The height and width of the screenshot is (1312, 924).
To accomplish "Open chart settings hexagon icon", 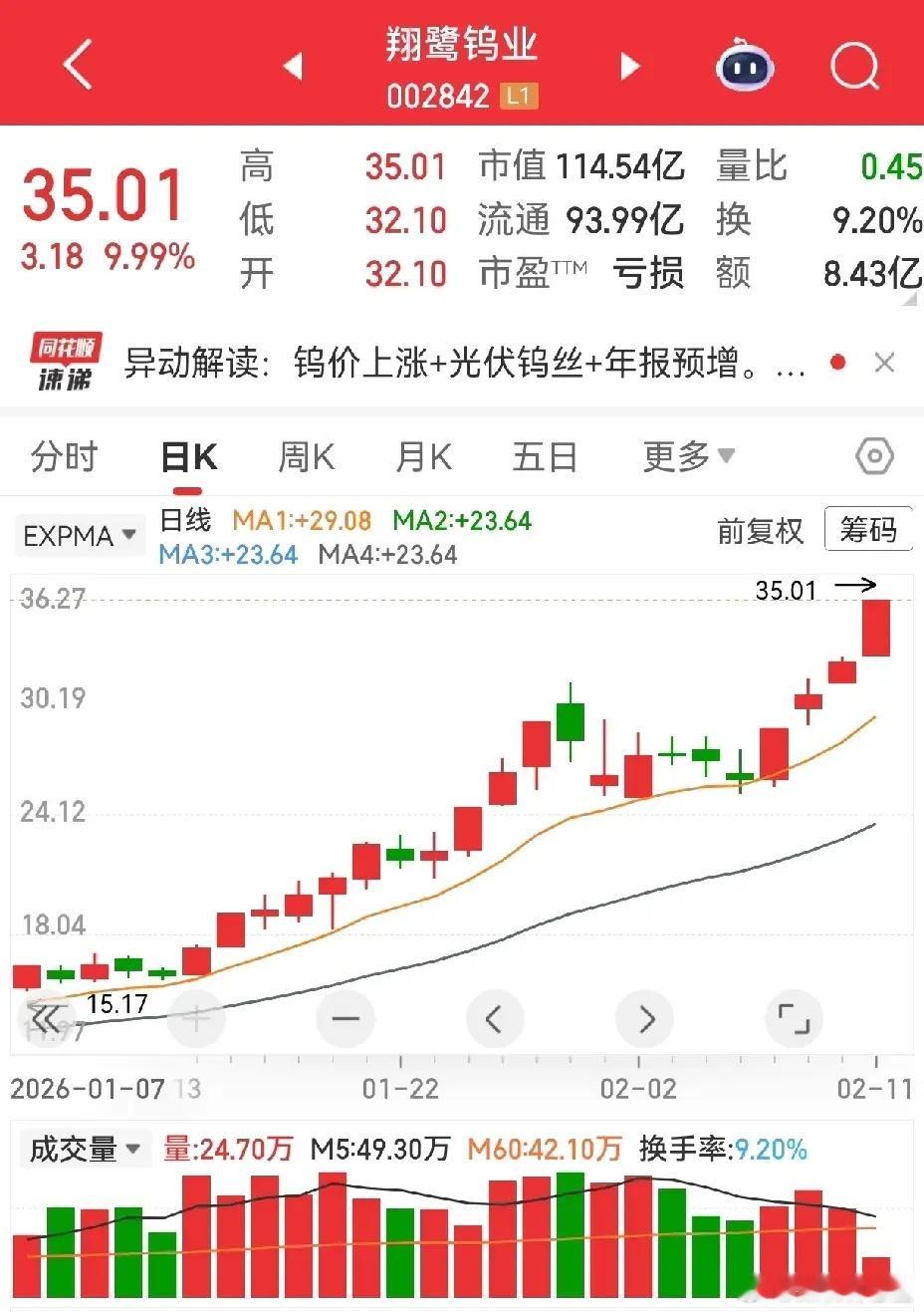I will pyautogui.click(x=874, y=457).
